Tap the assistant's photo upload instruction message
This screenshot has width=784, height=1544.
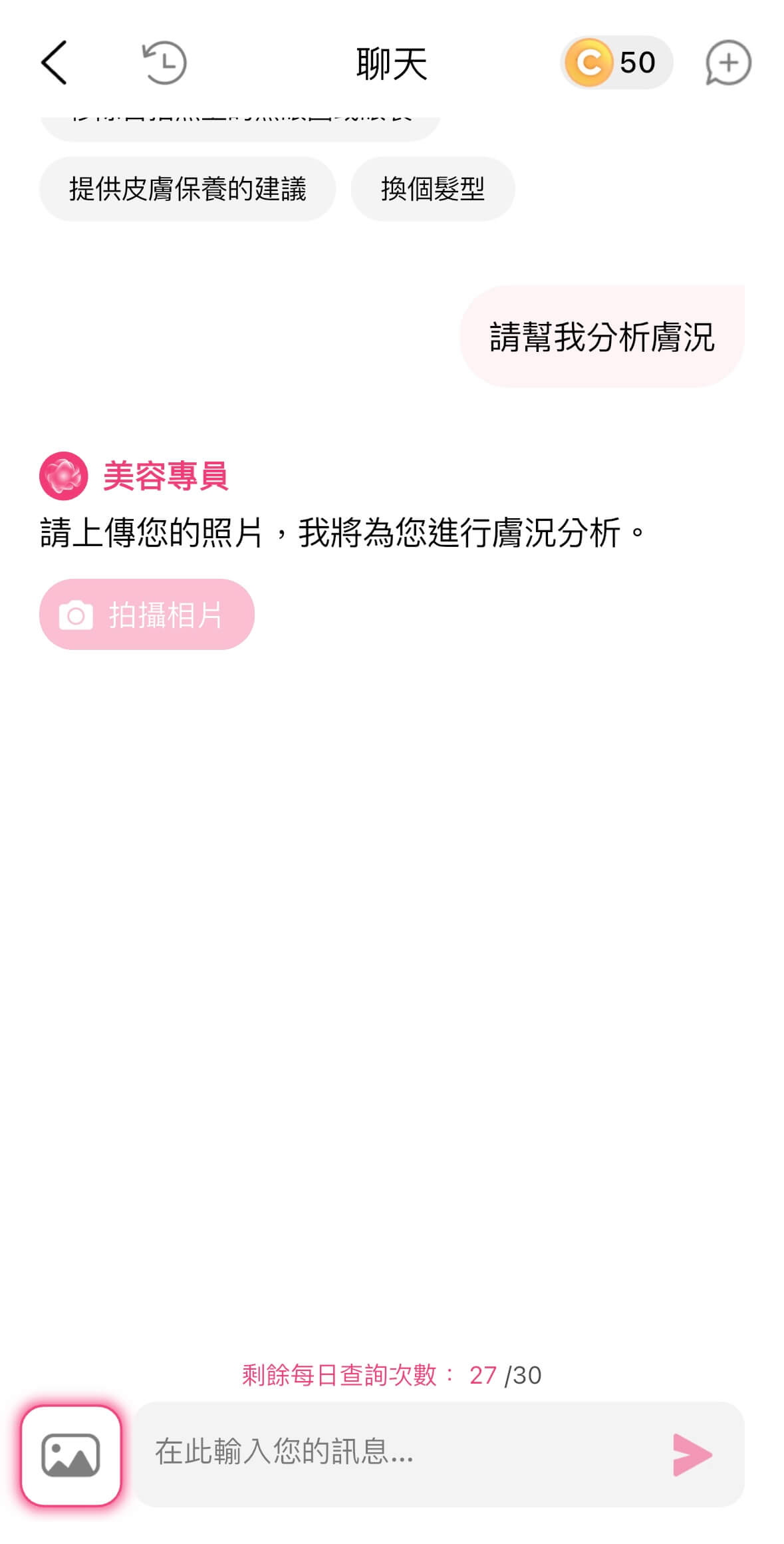342,530
